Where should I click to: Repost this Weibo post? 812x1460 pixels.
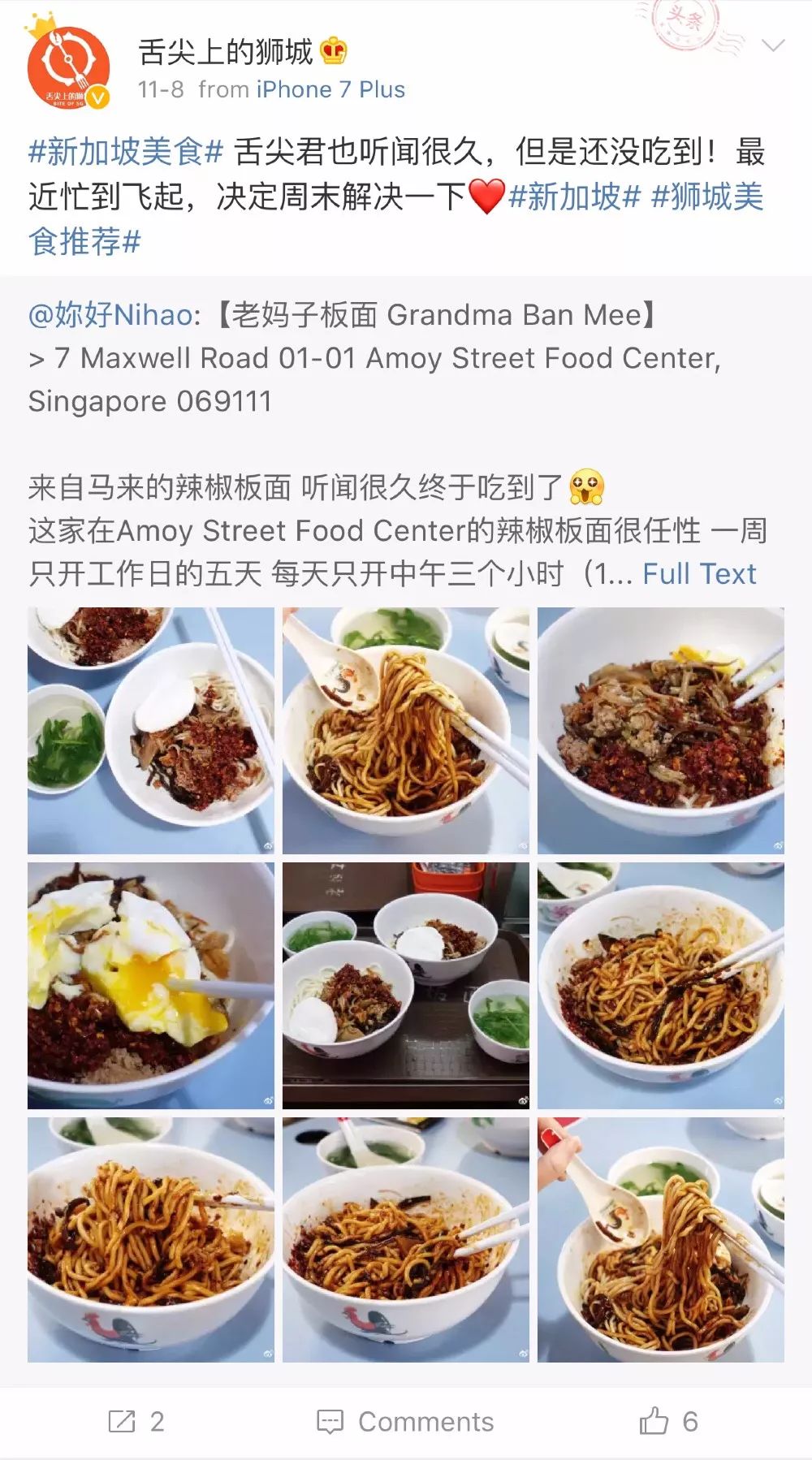pos(136,1421)
